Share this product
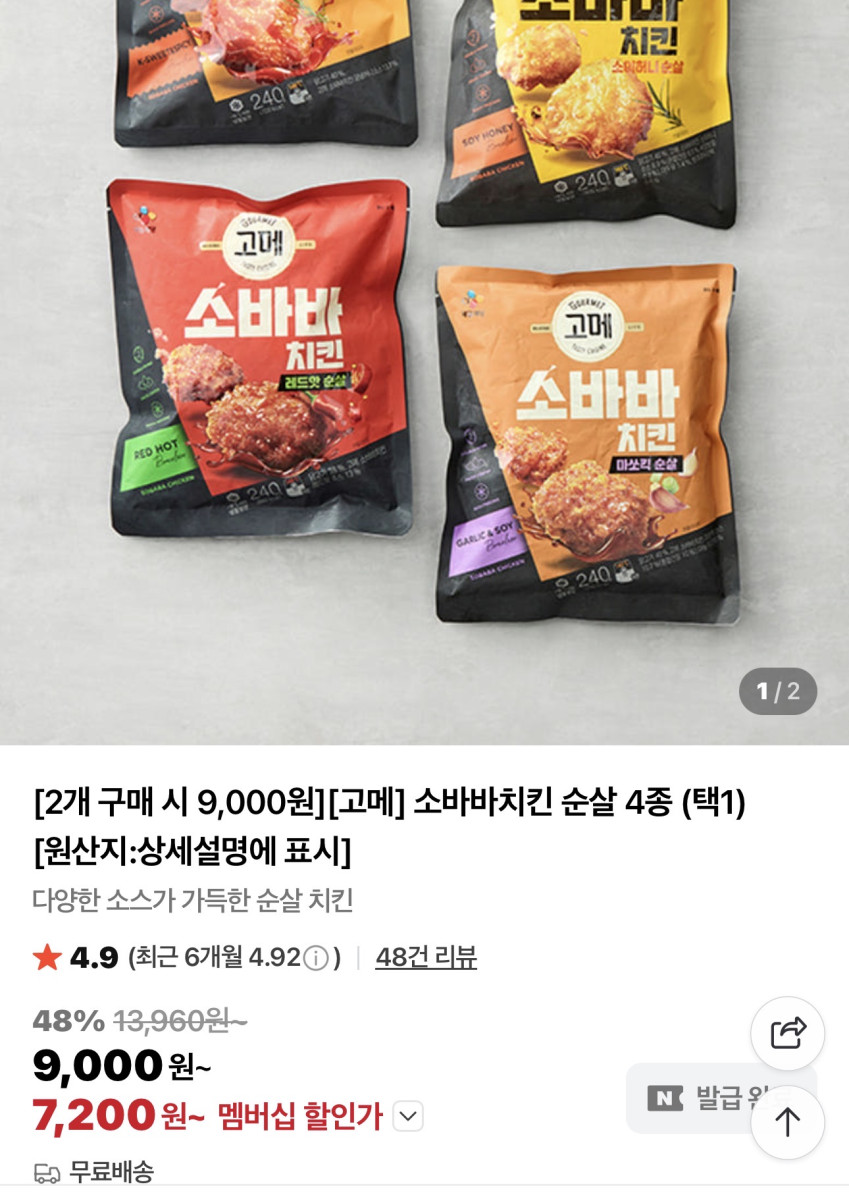Viewport: 849px width, 1197px height. tap(788, 1033)
